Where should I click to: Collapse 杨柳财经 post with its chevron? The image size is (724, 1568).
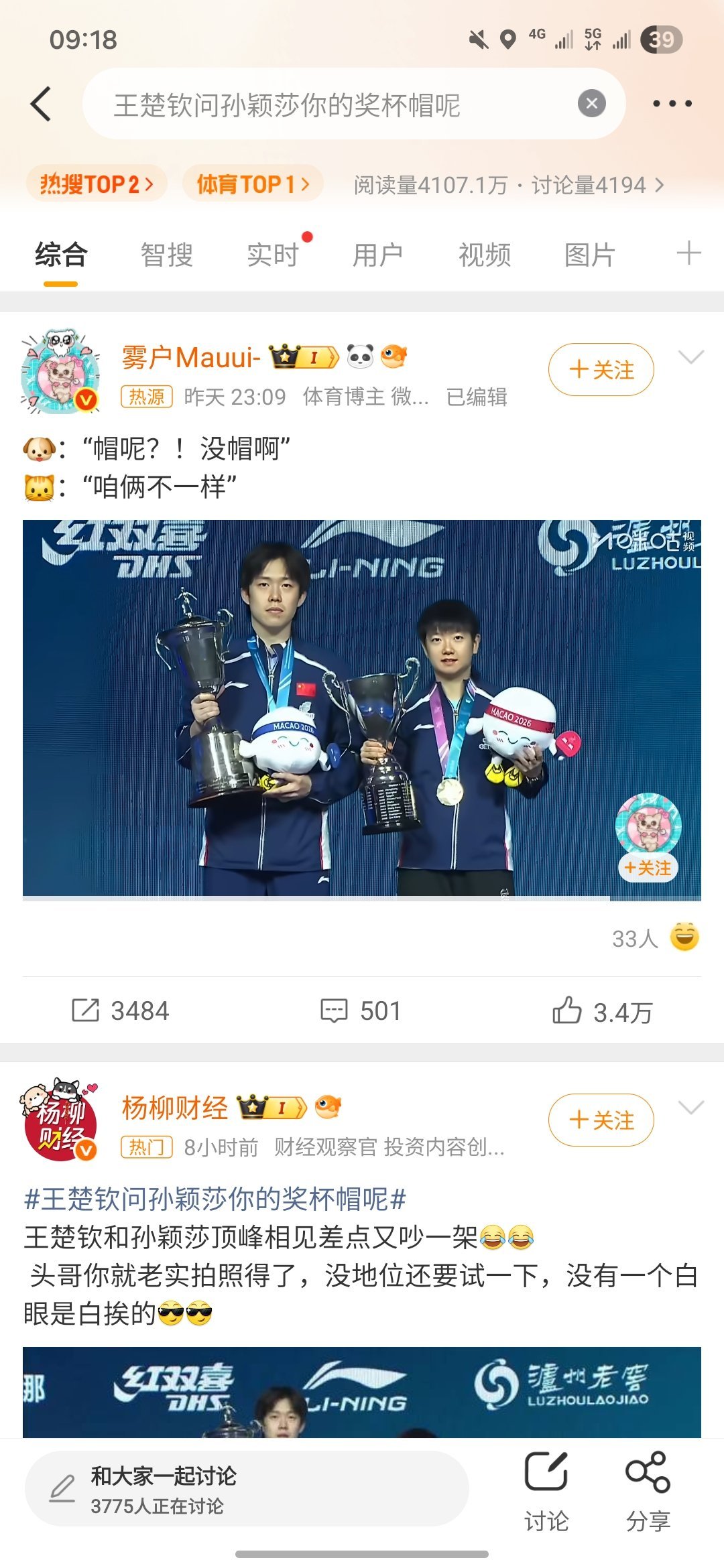pos(692,1107)
